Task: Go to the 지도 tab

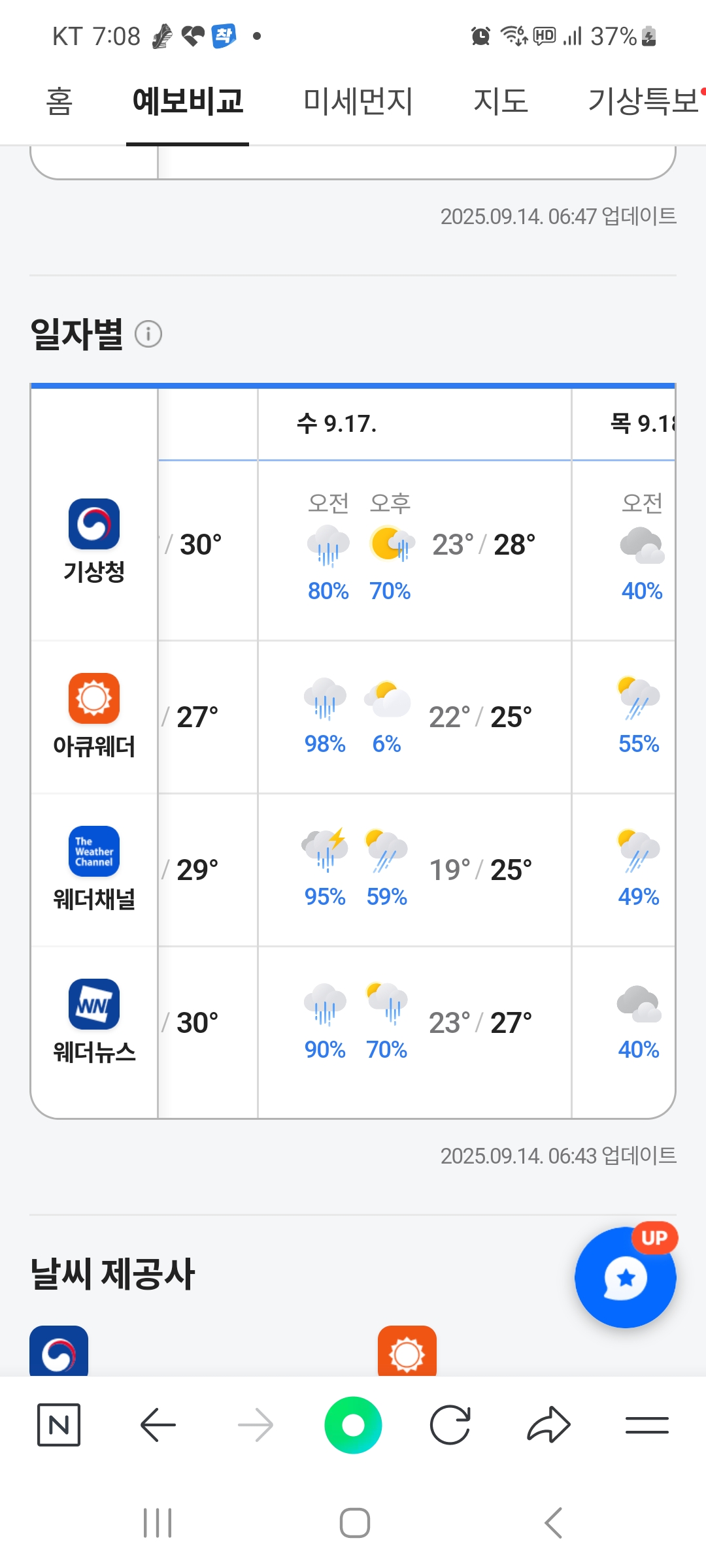Action: (500, 102)
